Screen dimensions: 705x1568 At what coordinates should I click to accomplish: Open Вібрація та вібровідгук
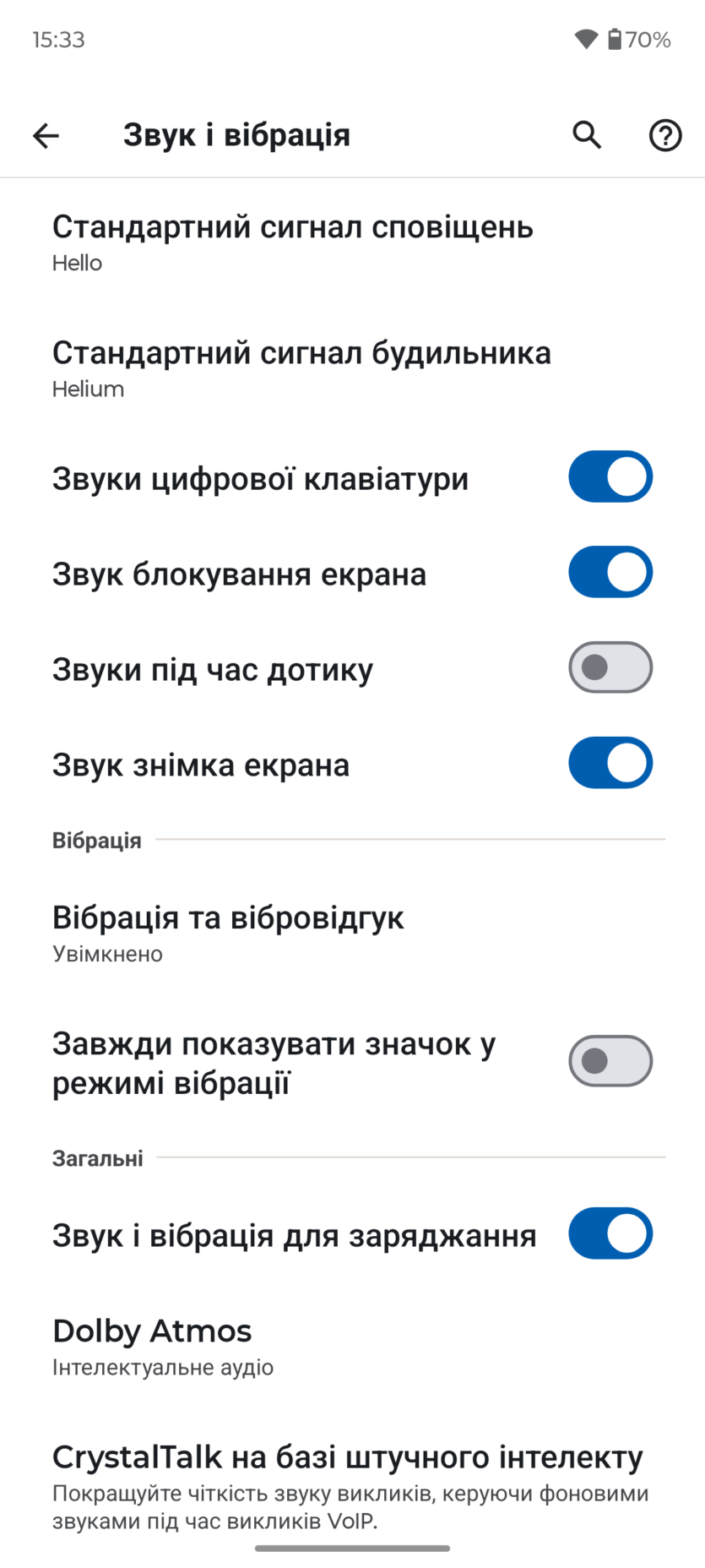pyautogui.click(x=228, y=934)
